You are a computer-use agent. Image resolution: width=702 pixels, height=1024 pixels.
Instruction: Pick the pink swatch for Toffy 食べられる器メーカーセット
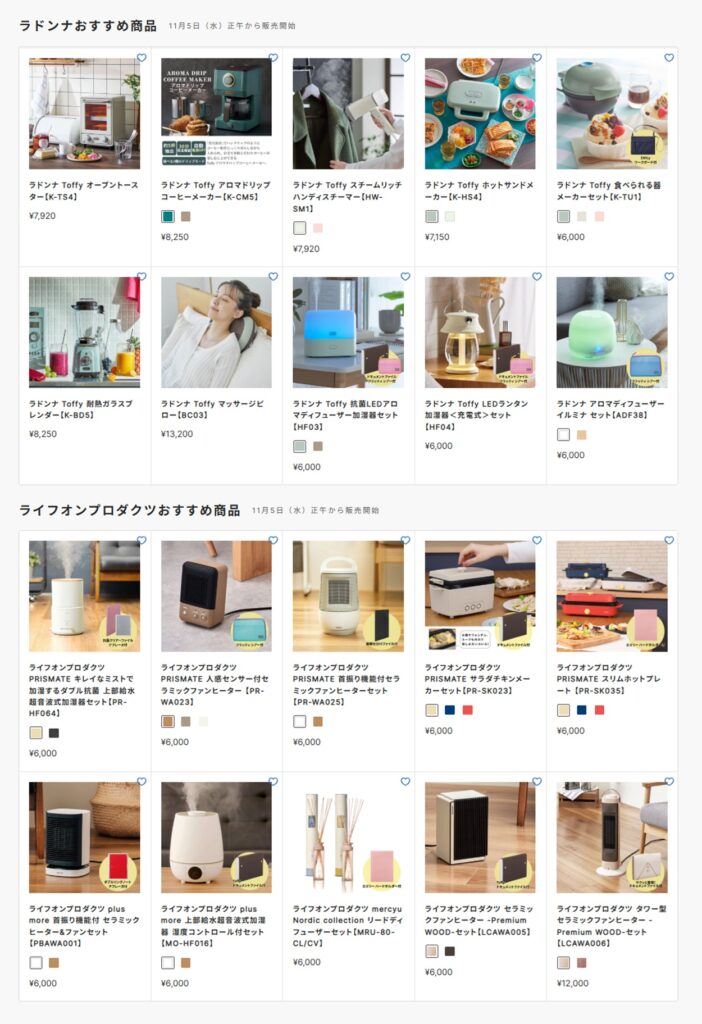coord(599,216)
